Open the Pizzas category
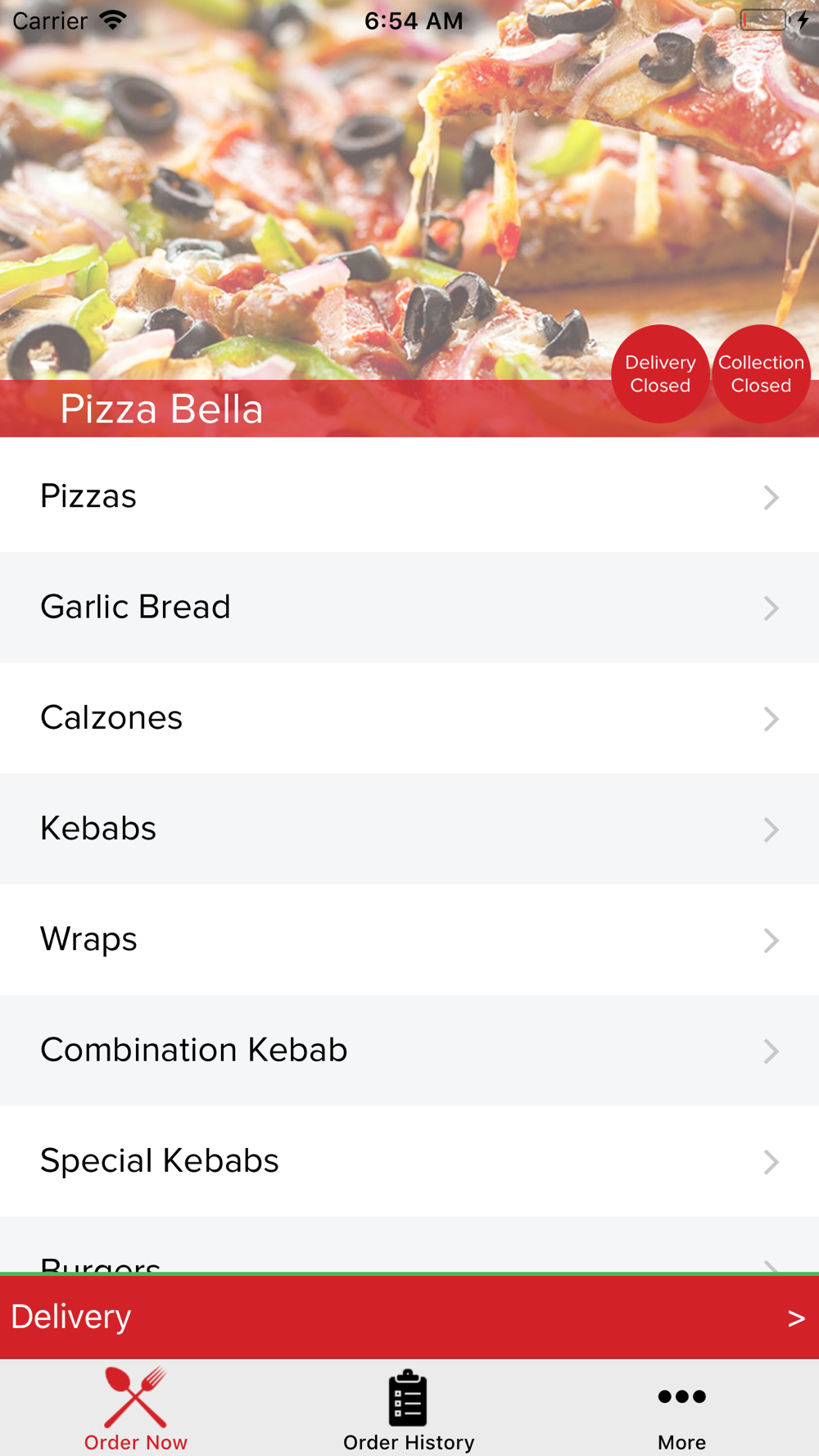This screenshot has width=819, height=1456. 409,496
